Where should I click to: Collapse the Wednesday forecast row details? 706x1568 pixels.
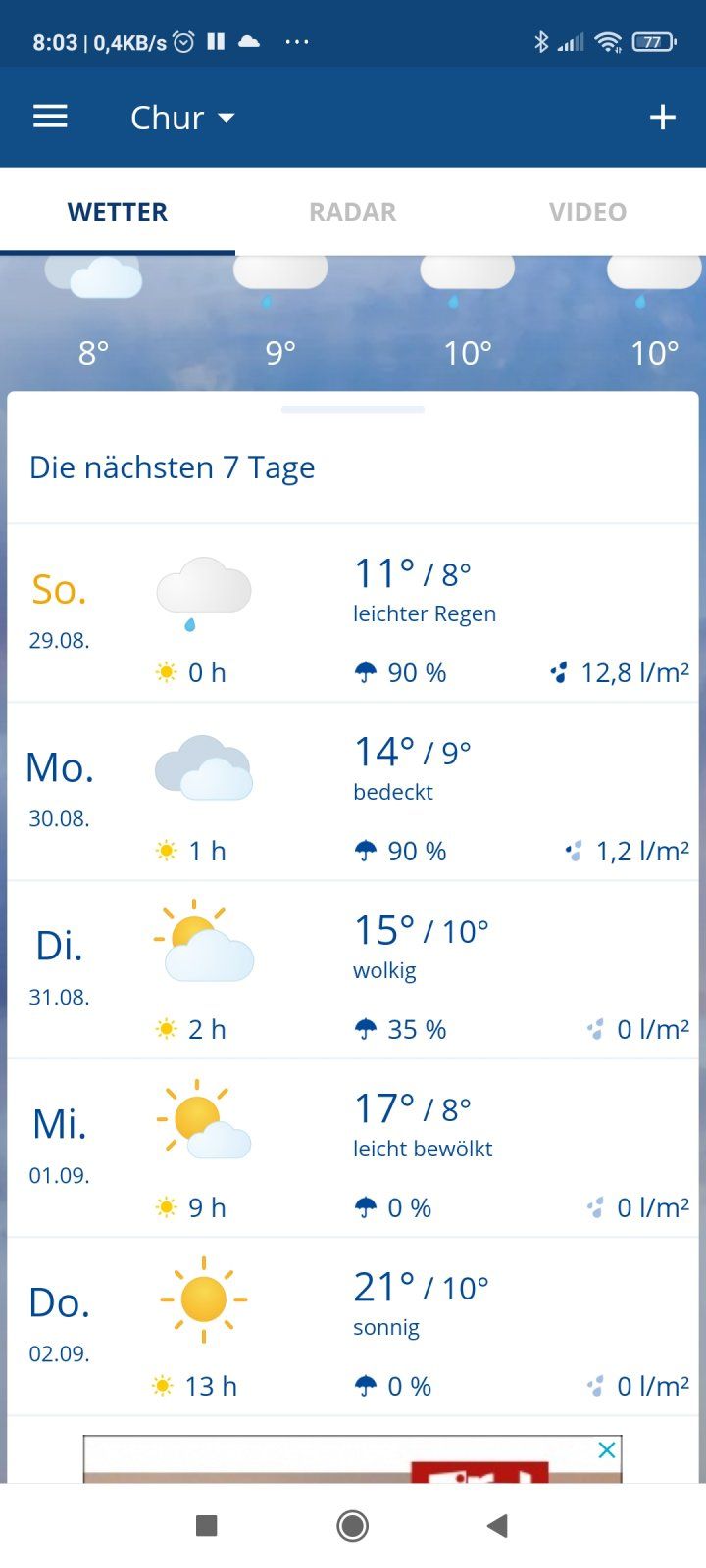[353, 1147]
